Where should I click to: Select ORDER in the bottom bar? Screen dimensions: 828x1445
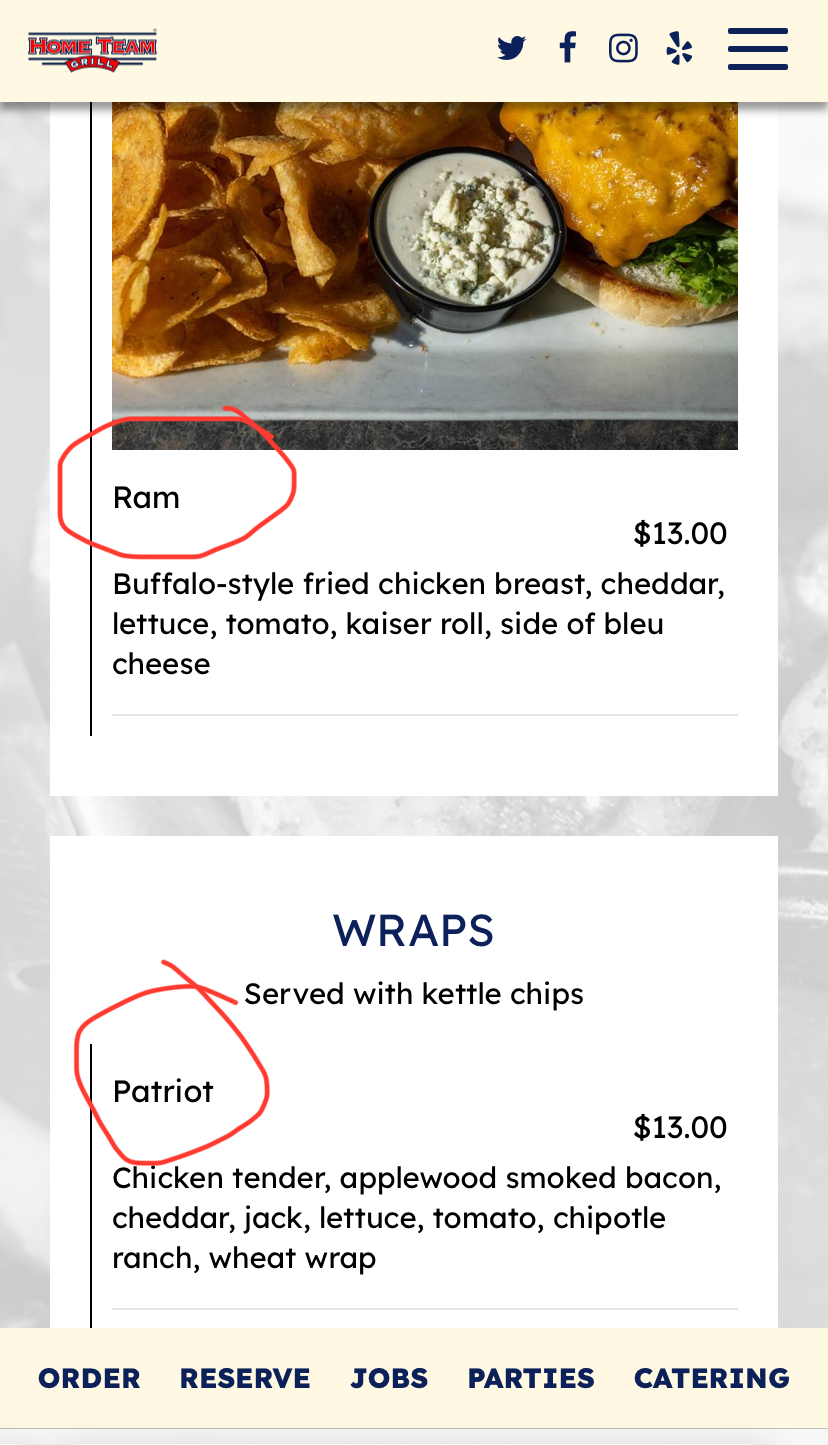coord(89,1378)
